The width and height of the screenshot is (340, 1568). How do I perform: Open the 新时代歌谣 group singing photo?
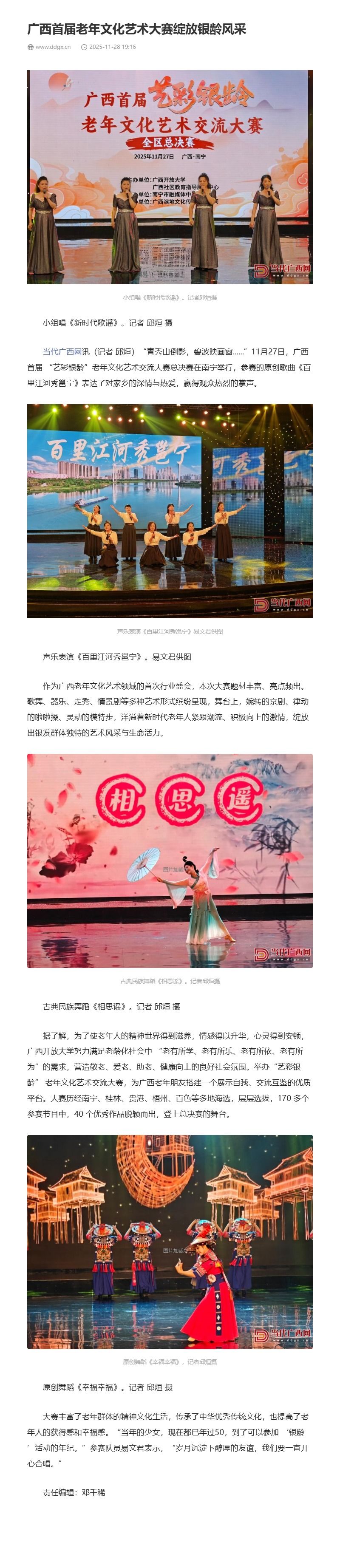(170, 176)
